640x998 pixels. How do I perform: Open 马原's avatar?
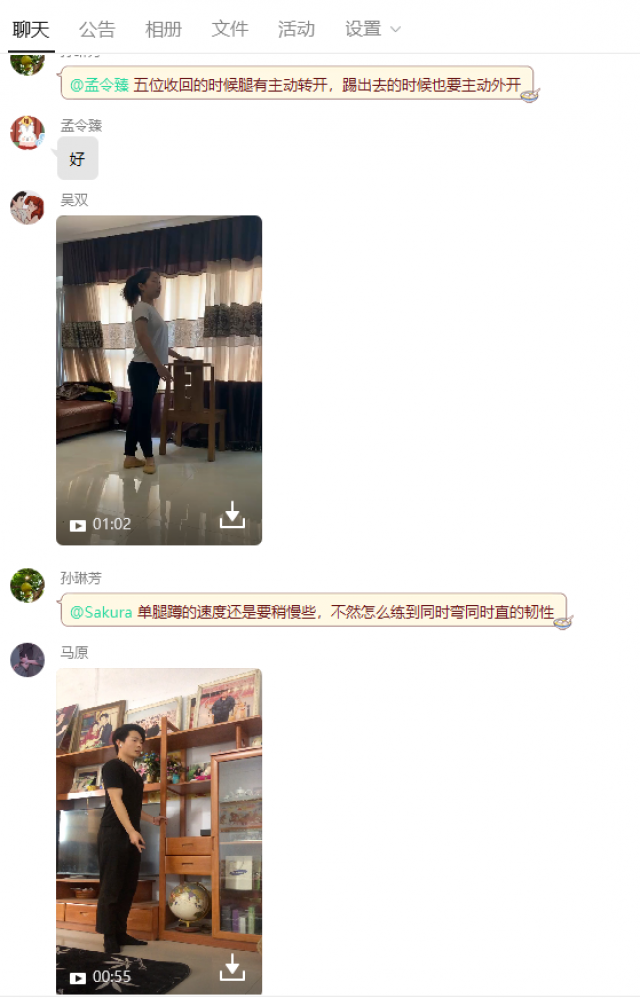coord(27,660)
